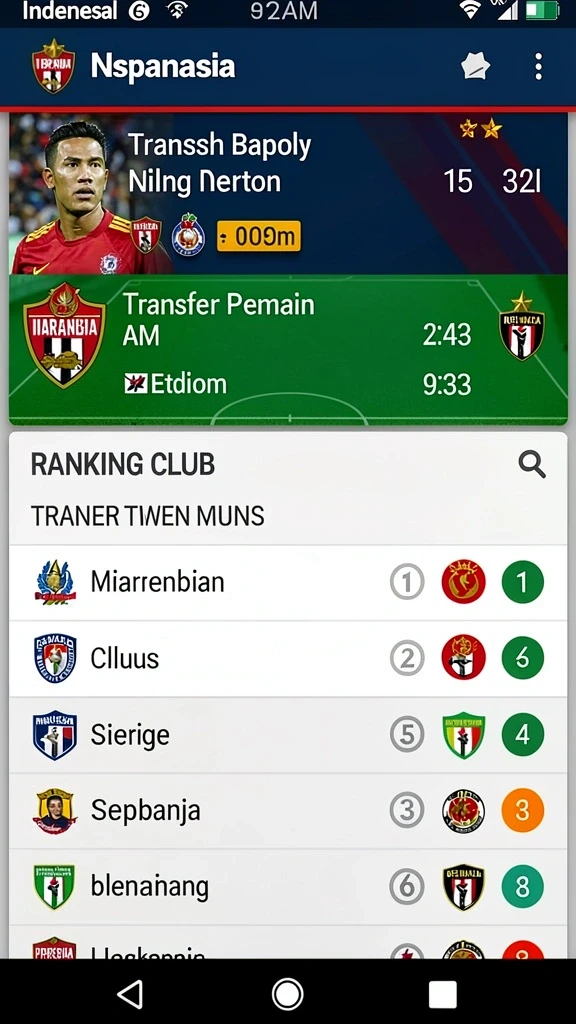Tap the badge icon in the app bar
This screenshot has height=1024, width=576.
(x=475, y=67)
